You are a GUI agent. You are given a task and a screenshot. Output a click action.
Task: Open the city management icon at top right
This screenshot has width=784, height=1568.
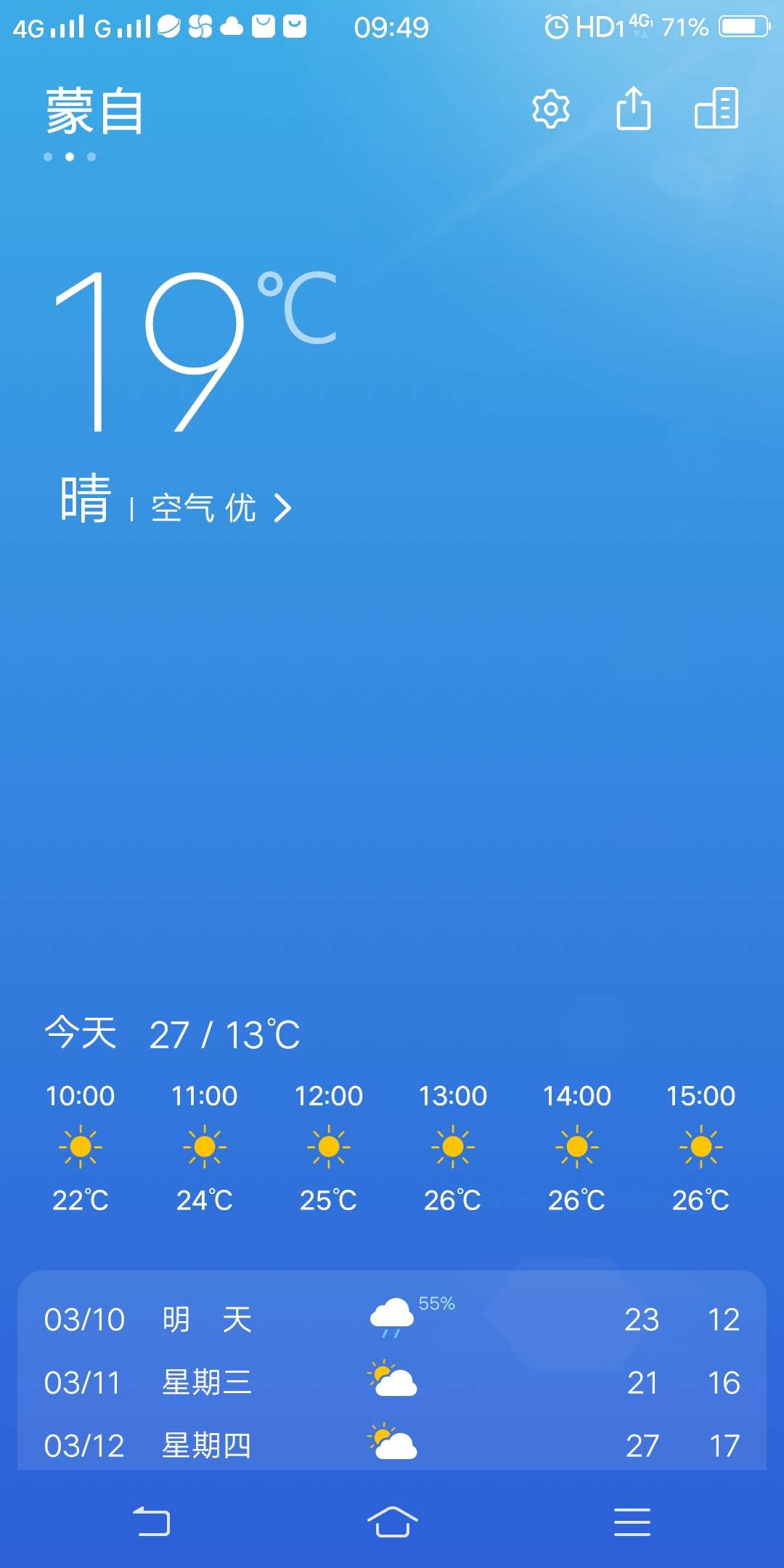point(717,109)
